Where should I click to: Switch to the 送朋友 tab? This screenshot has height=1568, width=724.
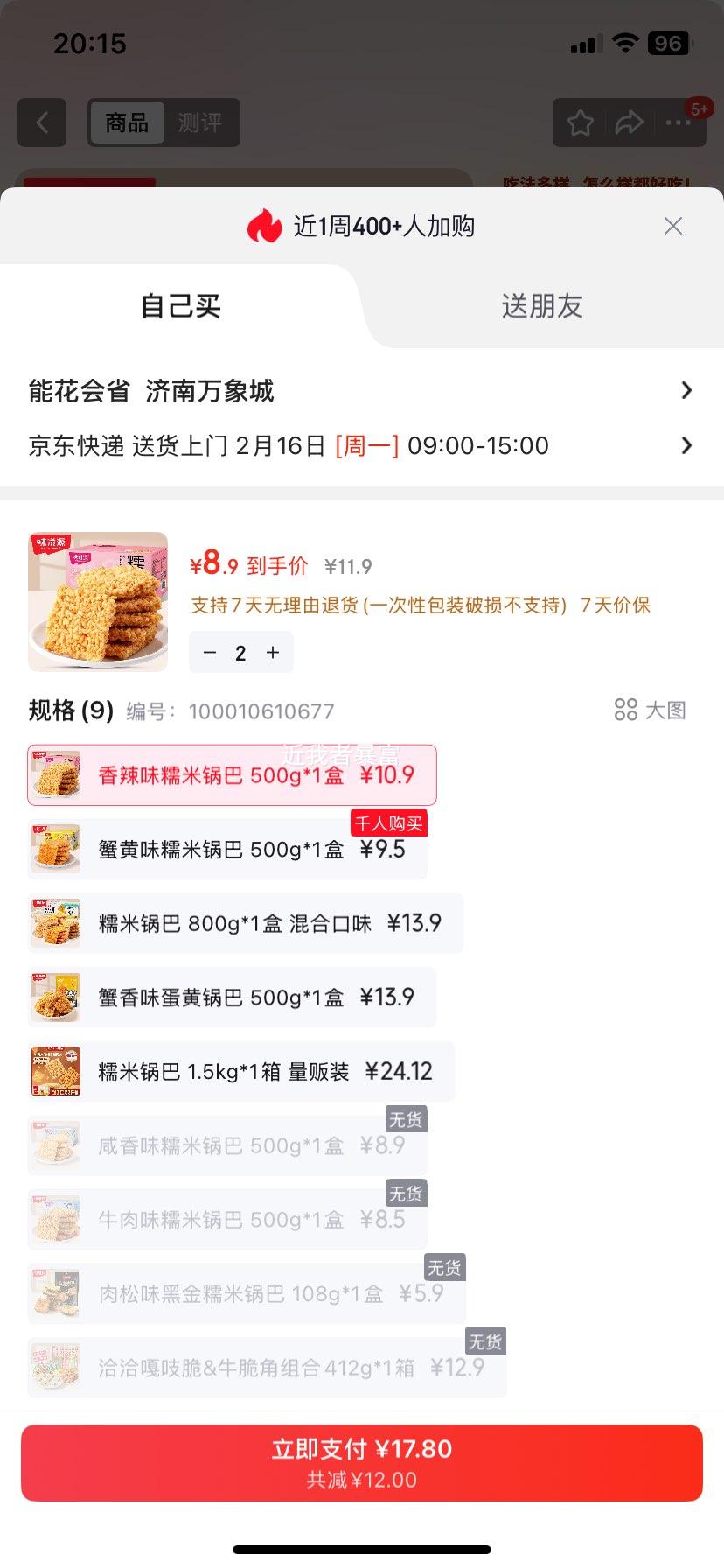point(541,306)
